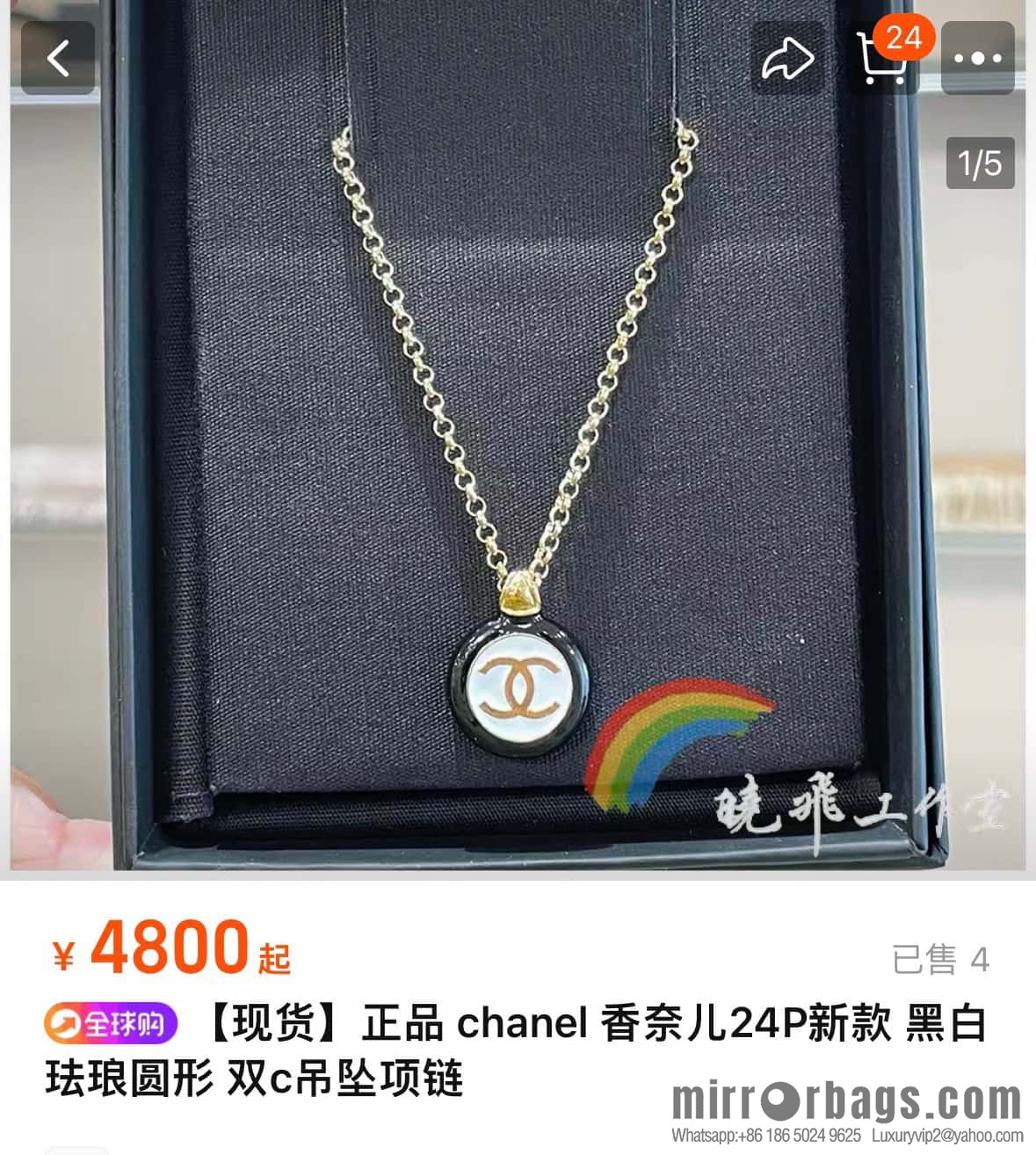This screenshot has width=1036, height=1155.
Task: Open the three-dot overflow menu
Action: tap(977, 59)
